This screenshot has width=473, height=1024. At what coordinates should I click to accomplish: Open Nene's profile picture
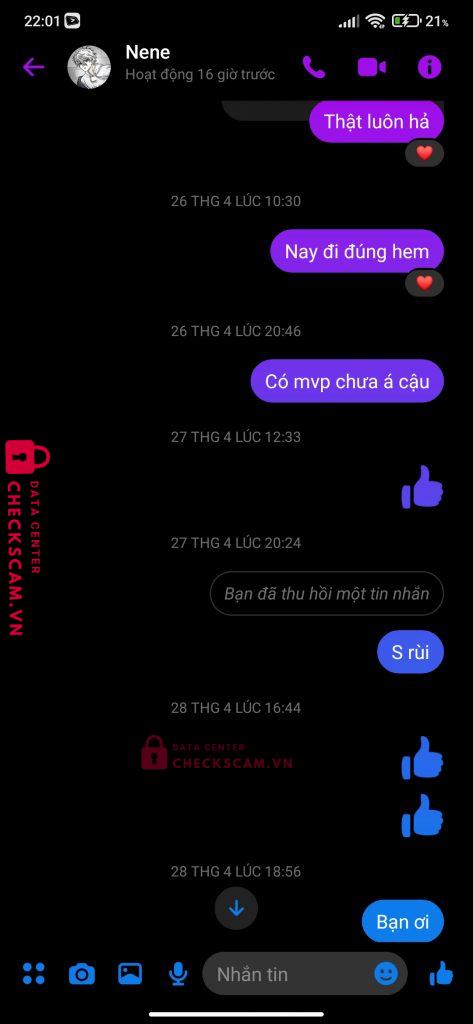point(89,67)
